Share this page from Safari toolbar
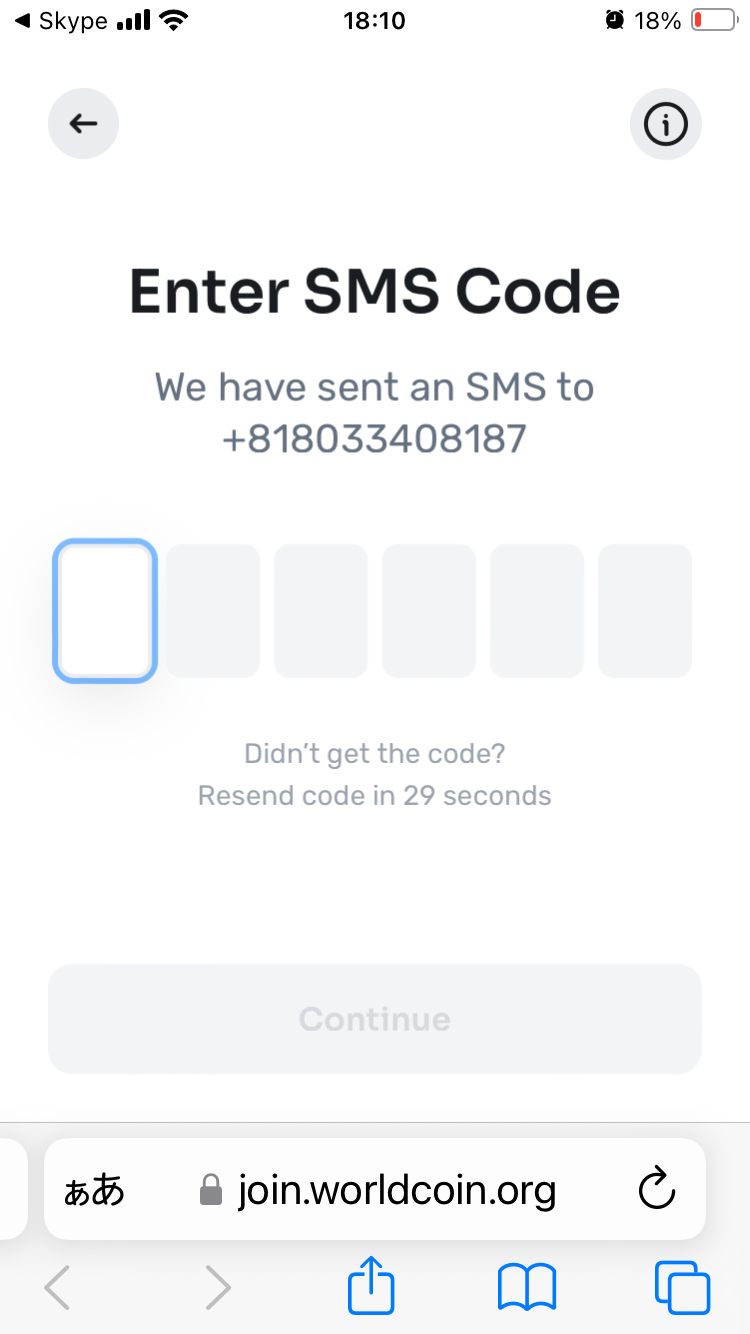750x1334 pixels. pos(371,1285)
